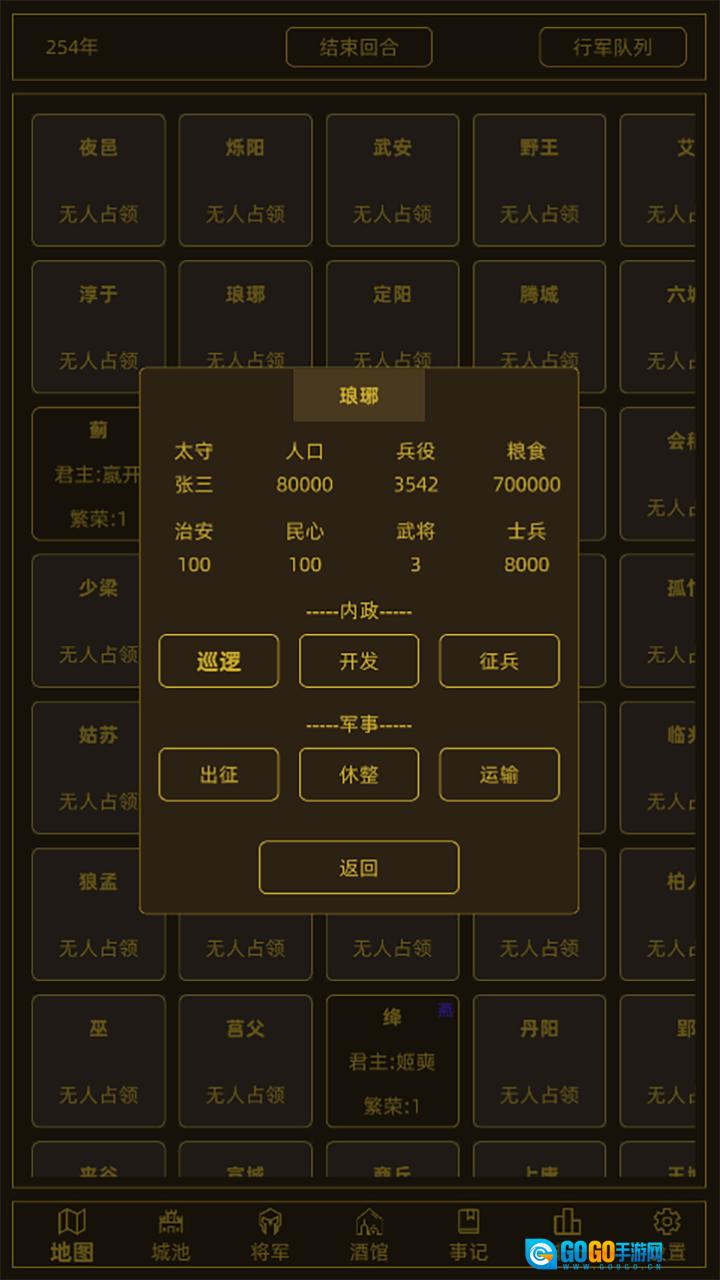This screenshot has width=720, height=1280.
Task: Select the 夜邑 city tile
Action: [98, 180]
